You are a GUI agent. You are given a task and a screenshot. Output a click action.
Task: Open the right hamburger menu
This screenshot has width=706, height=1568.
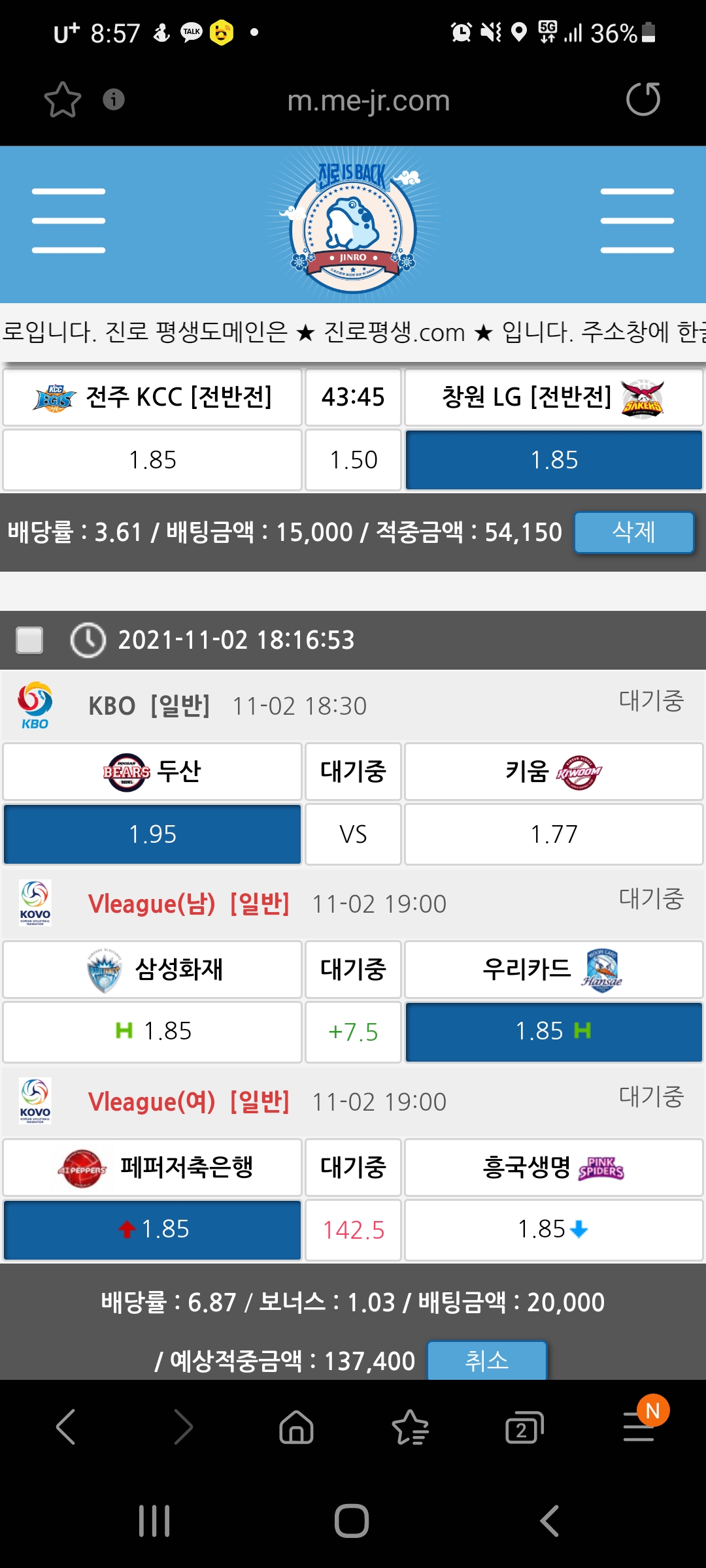637,221
